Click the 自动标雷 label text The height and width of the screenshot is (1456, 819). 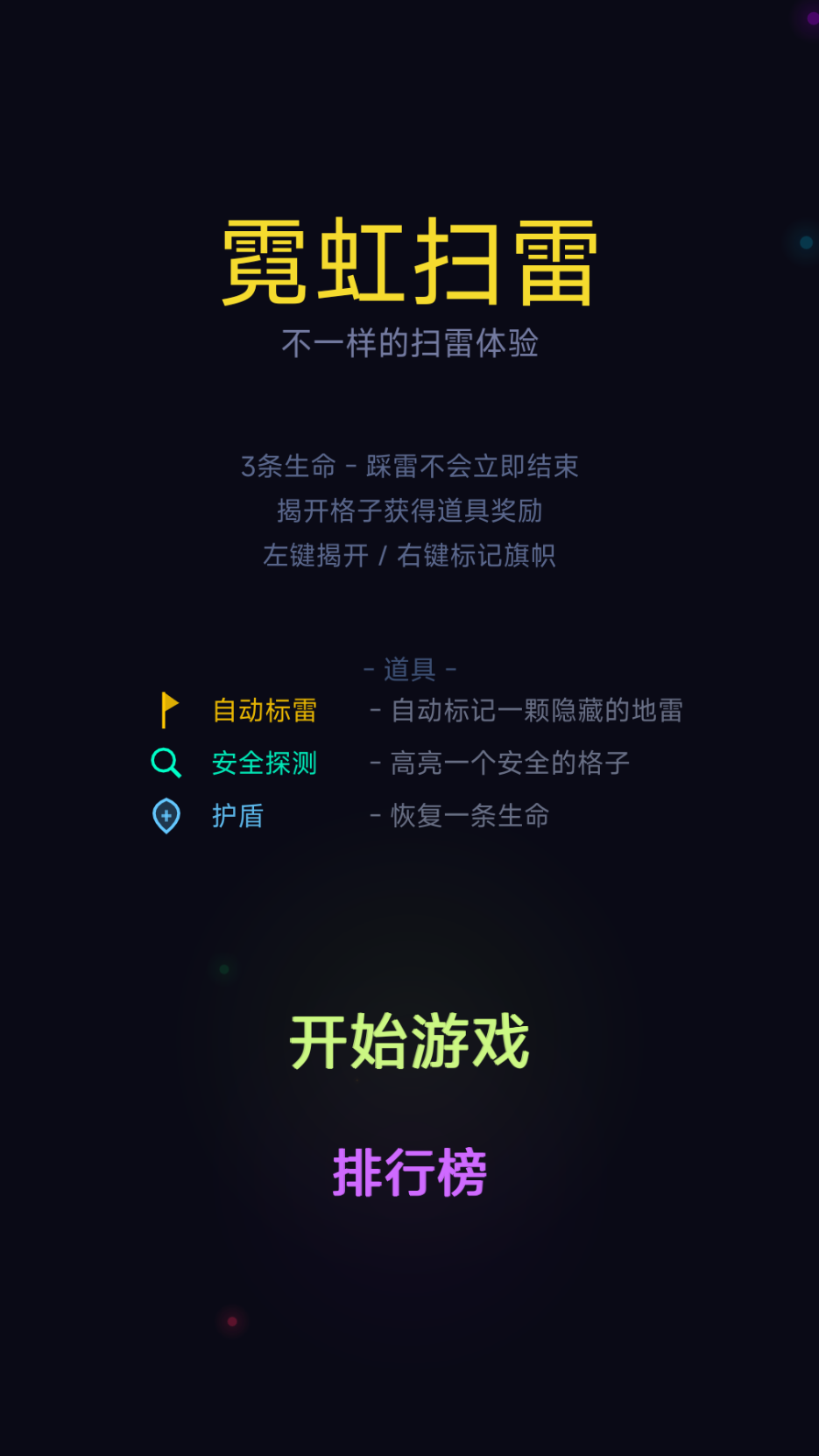coord(265,711)
